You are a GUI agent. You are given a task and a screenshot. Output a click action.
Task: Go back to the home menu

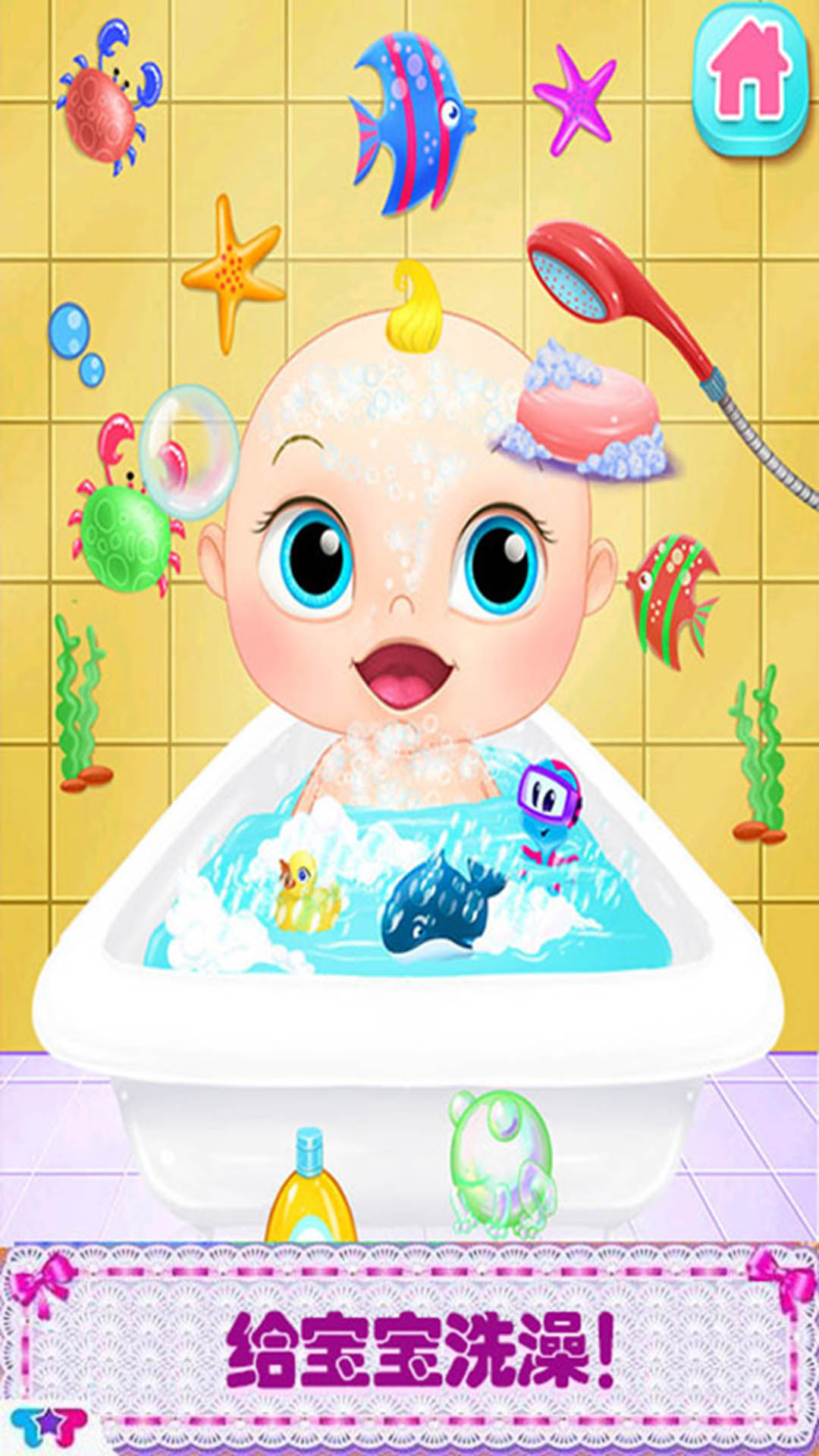(749, 77)
